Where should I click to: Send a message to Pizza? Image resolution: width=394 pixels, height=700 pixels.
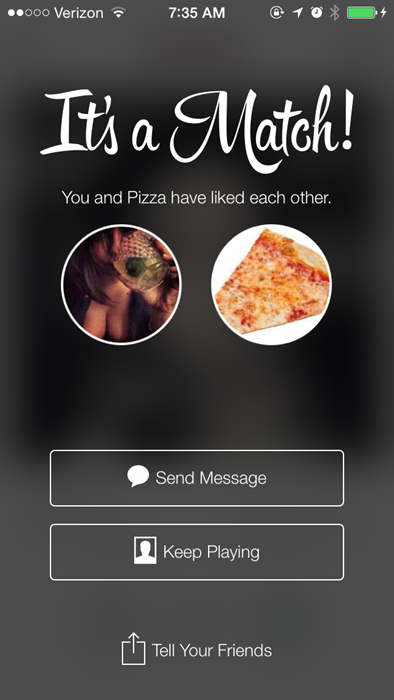(197, 478)
